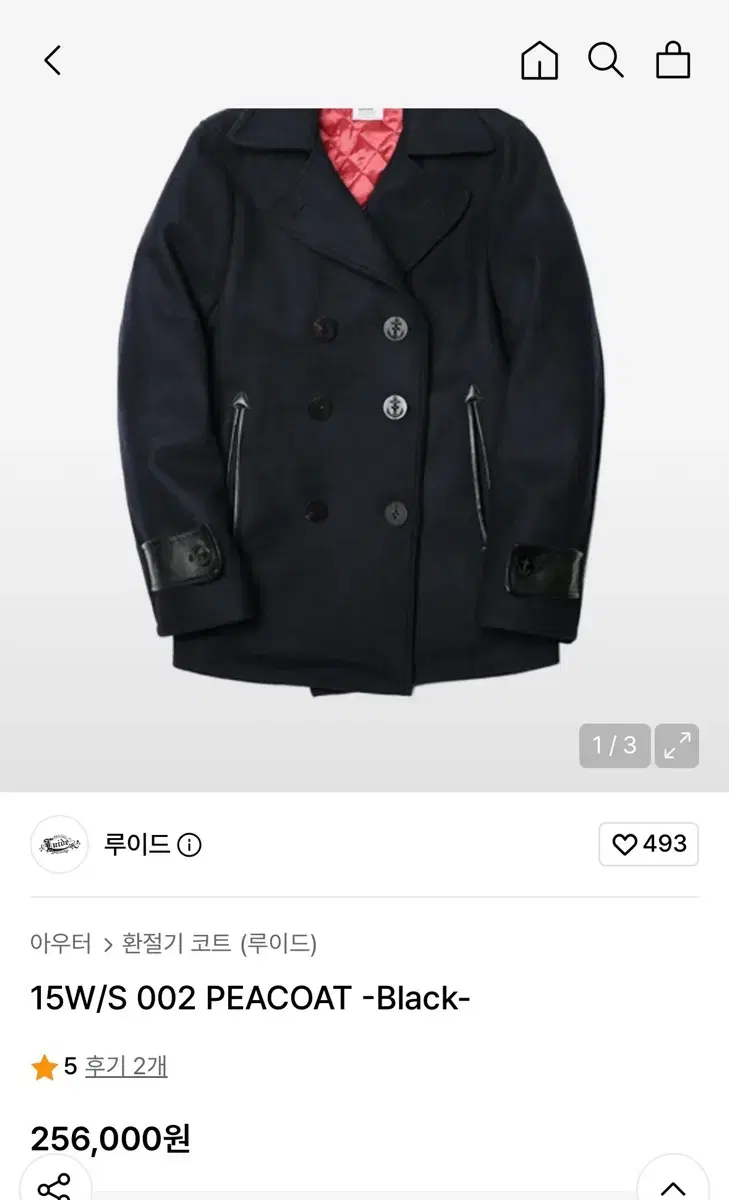
Task: Open the peacoat product image
Action: click(364, 400)
